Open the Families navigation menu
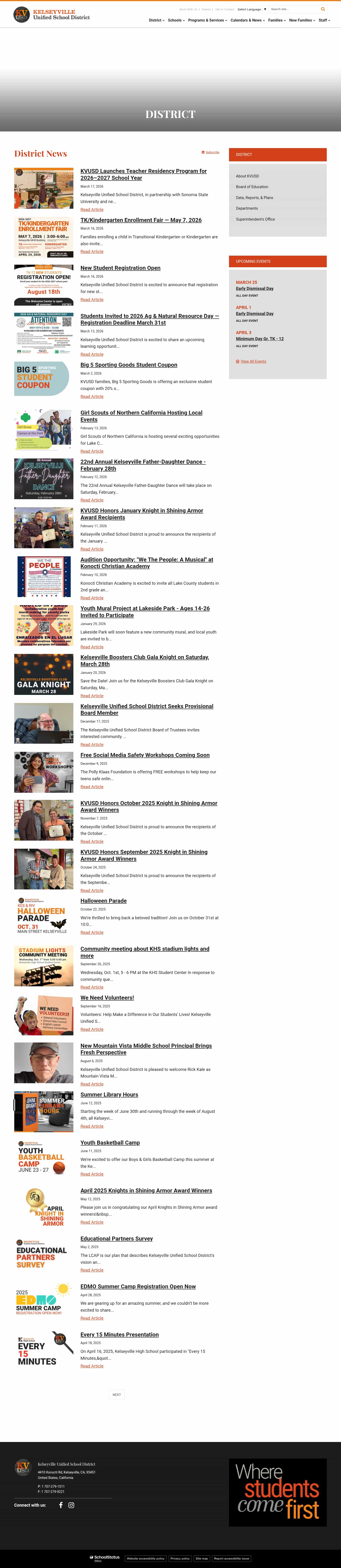 tap(277, 20)
